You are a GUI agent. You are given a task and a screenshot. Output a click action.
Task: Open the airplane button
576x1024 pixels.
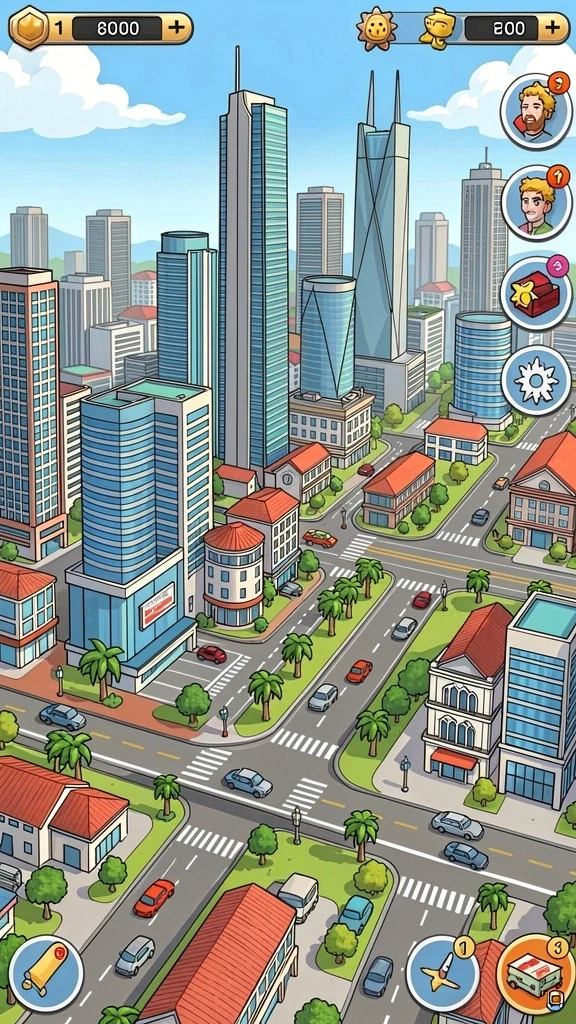[444, 973]
